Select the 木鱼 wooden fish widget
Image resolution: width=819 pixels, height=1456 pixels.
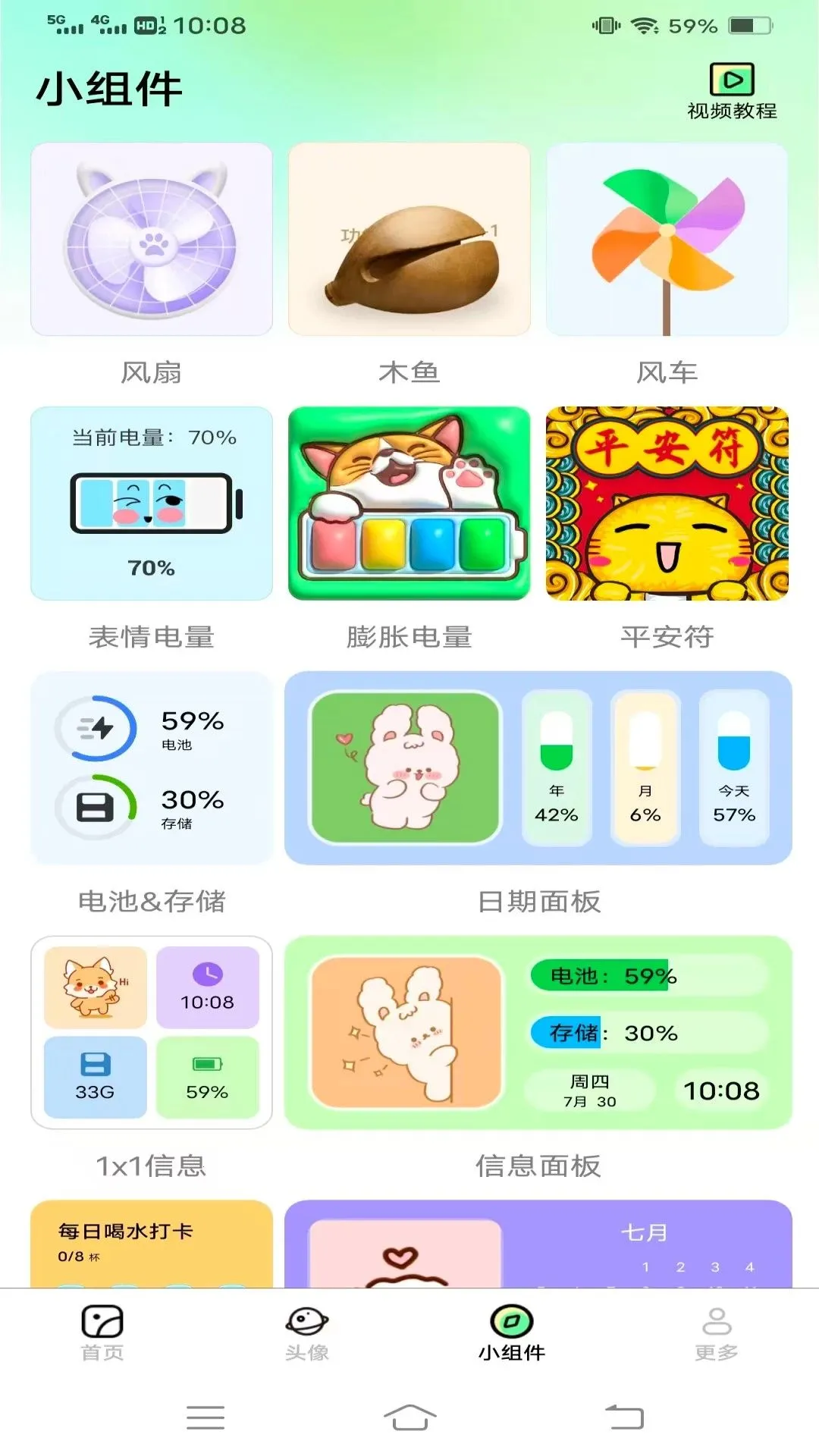(409, 239)
